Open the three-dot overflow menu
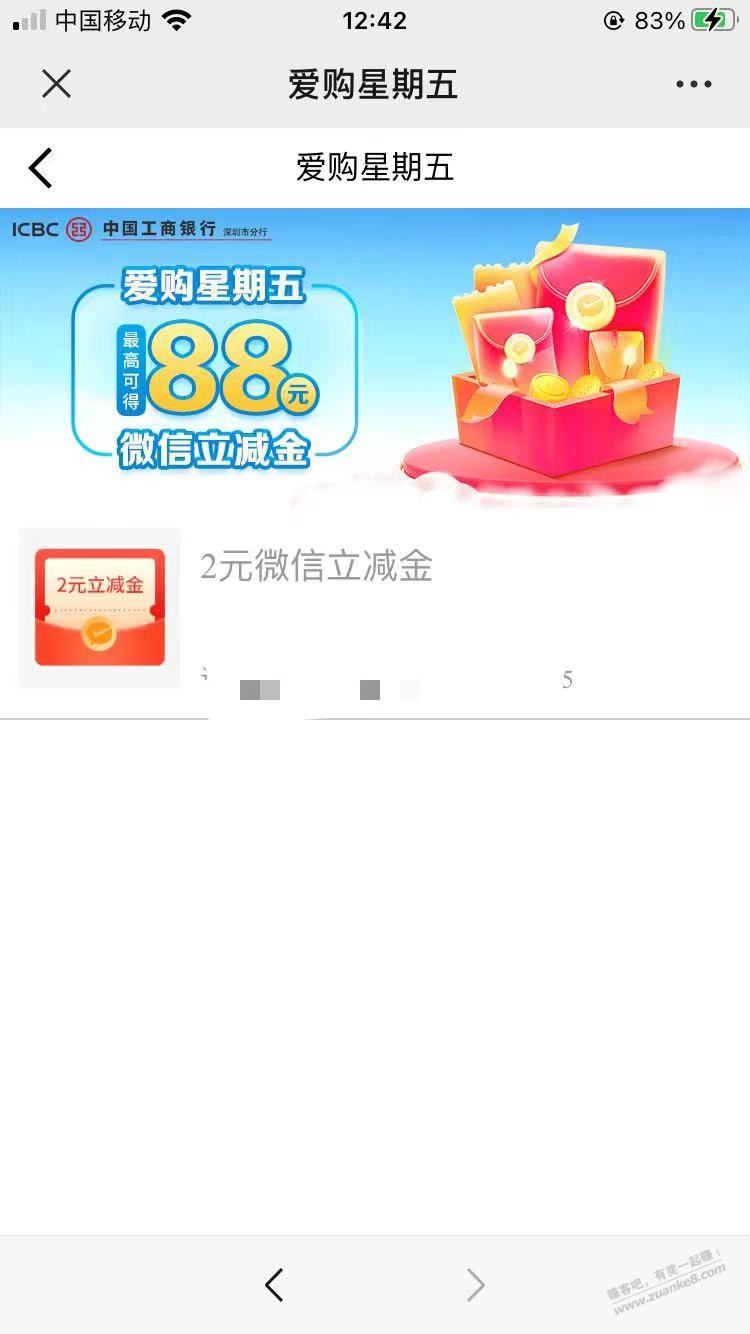The image size is (750, 1334). tap(693, 85)
